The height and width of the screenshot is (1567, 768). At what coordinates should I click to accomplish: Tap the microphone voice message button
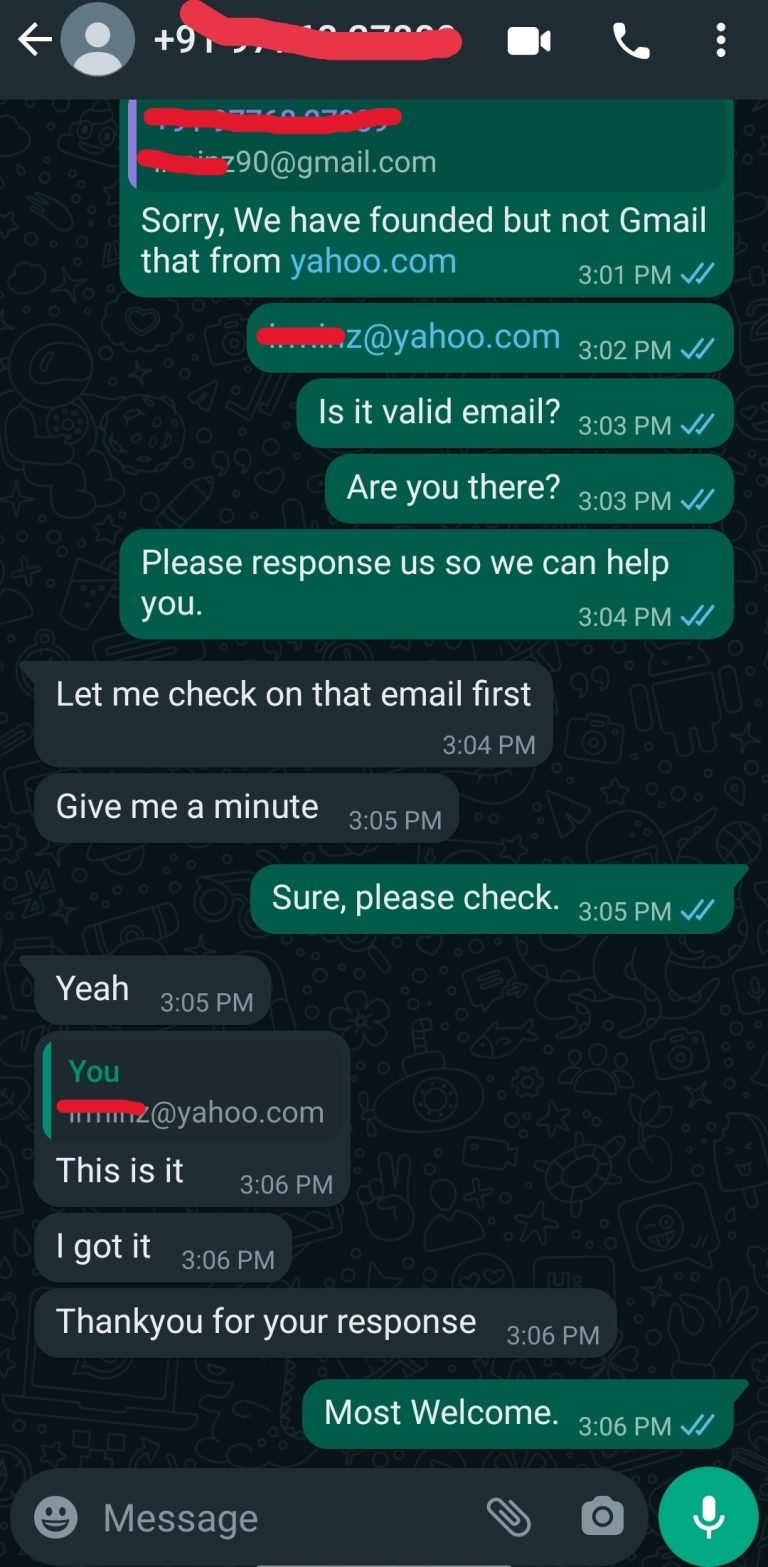708,1517
